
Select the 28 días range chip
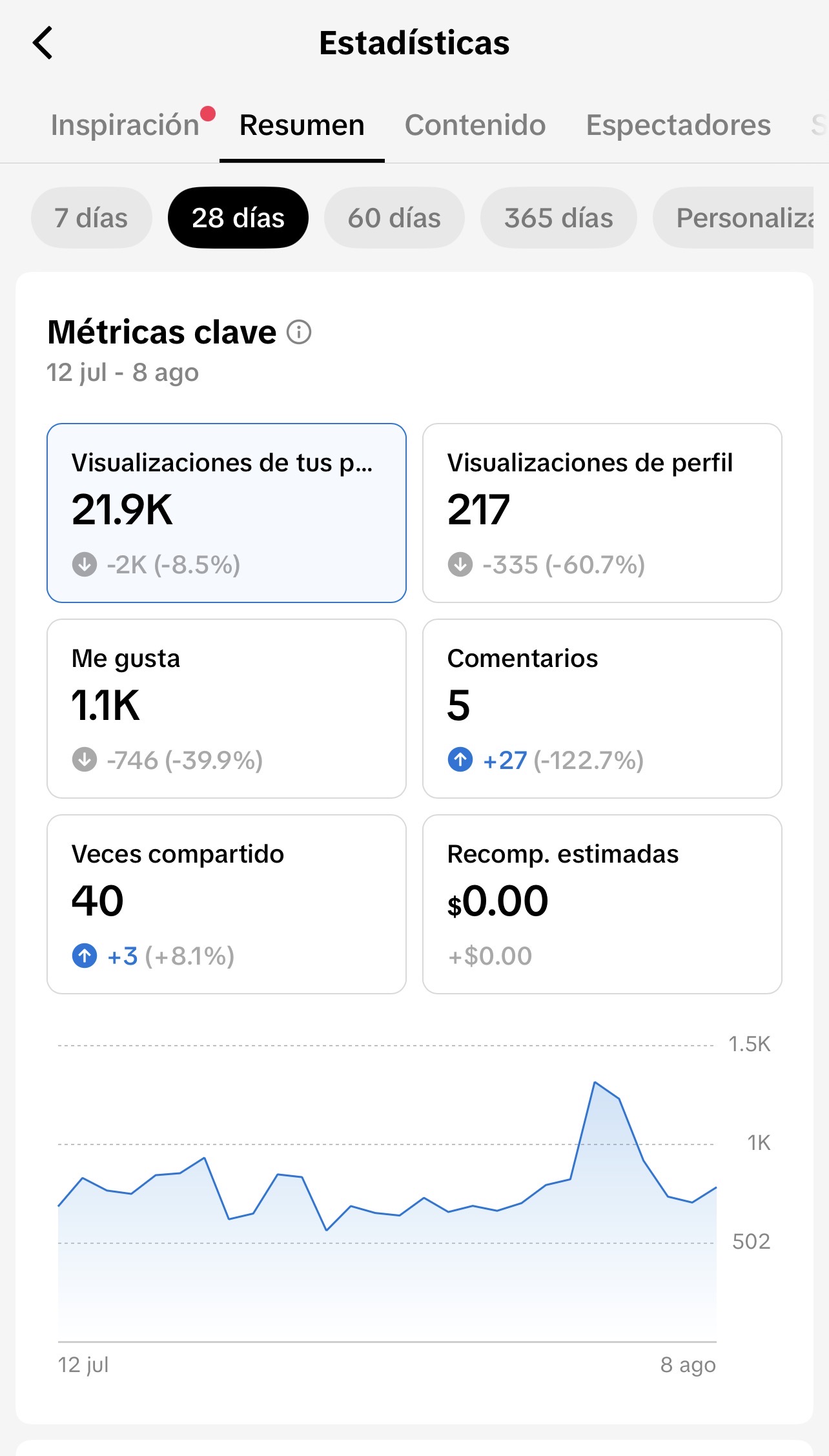click(238, 218)
